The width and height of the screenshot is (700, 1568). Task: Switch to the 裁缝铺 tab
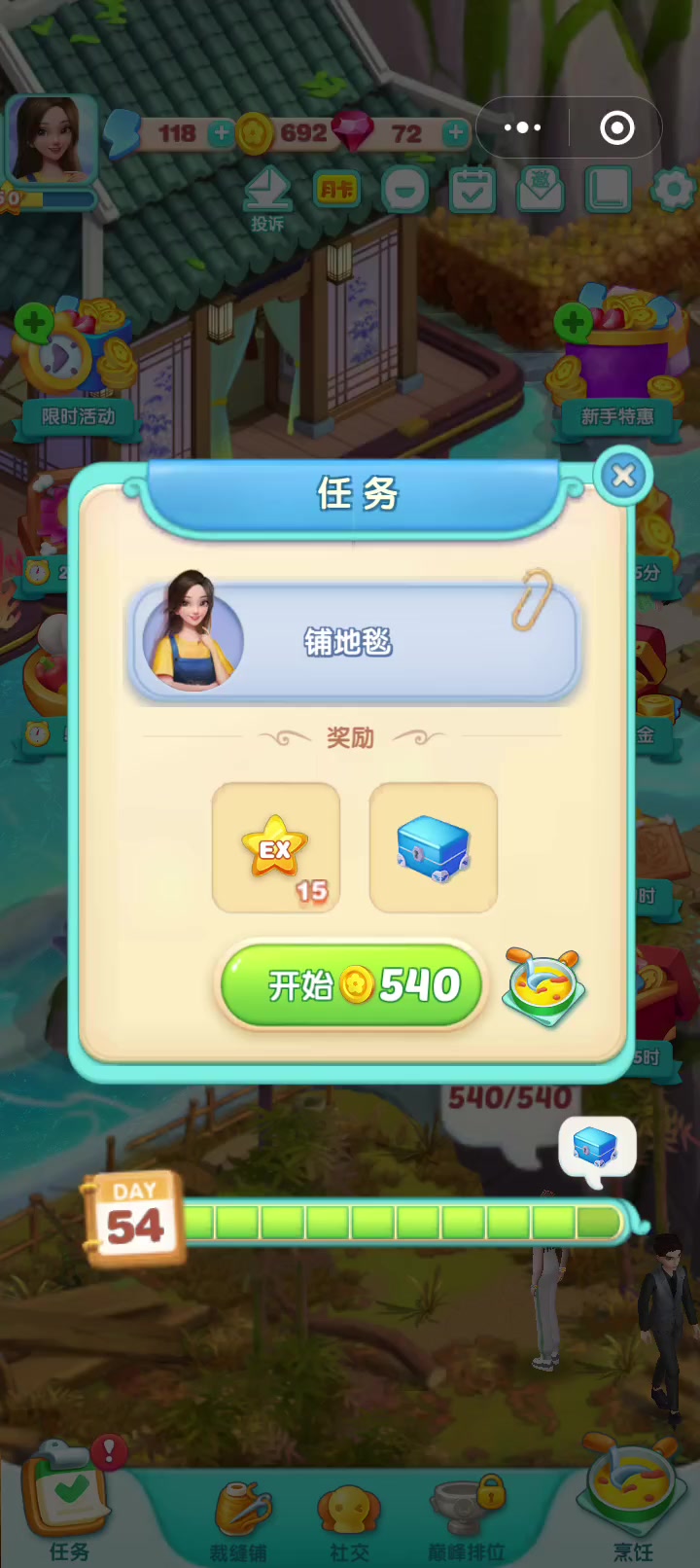pos(239,1522)
